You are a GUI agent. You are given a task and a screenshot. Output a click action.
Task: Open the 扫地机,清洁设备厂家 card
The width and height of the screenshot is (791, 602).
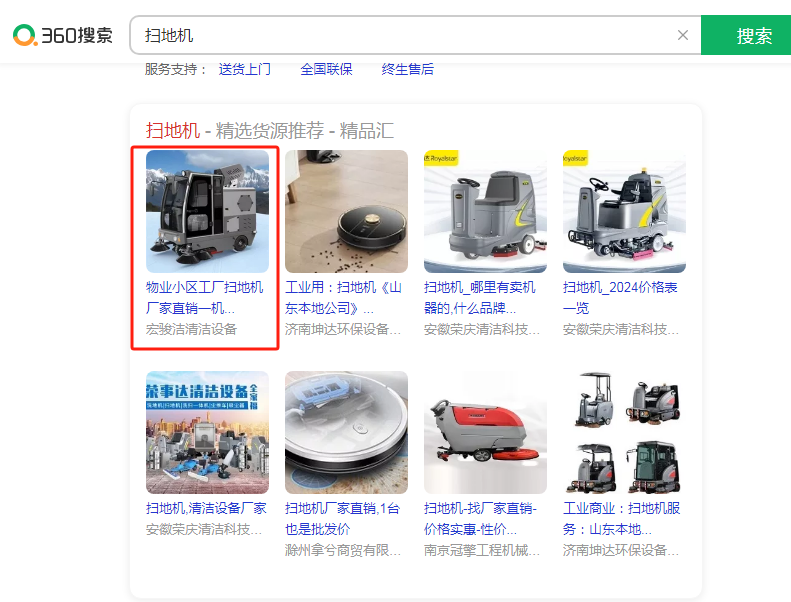point(207,432)
